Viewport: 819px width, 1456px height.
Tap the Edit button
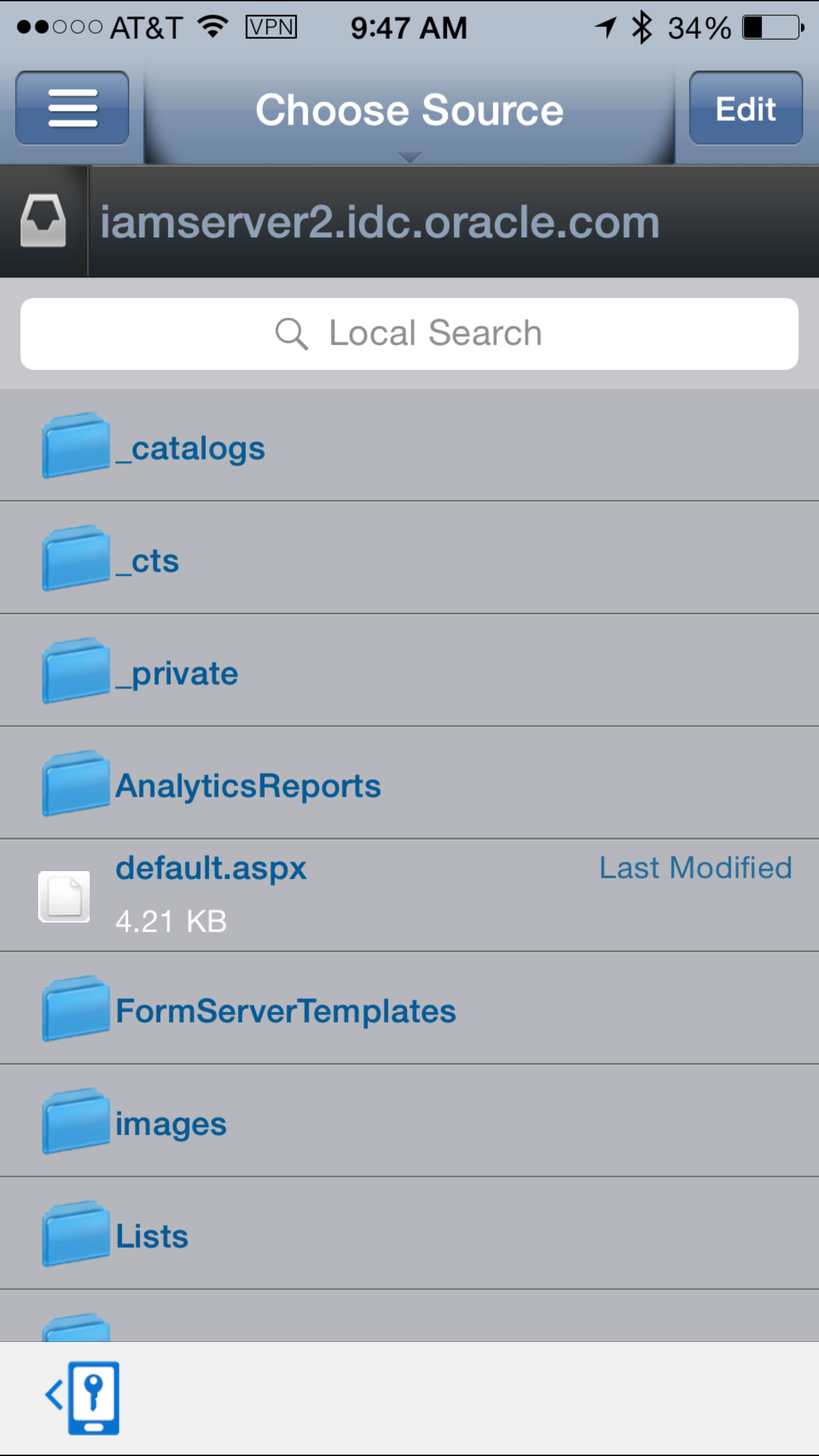(744, 109)
